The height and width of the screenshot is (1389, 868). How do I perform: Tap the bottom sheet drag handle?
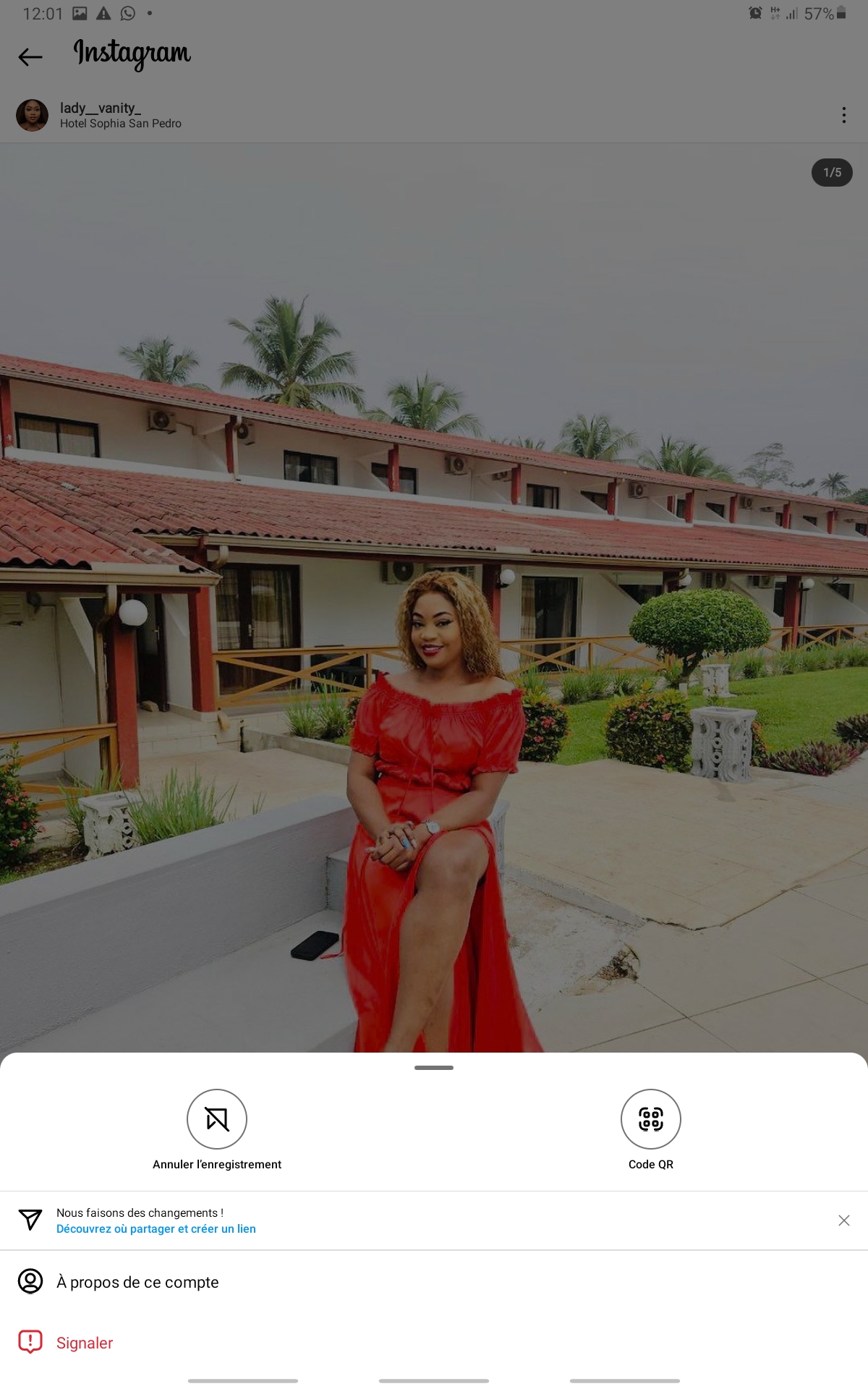pyautogui.click(x=434, y=1068)
